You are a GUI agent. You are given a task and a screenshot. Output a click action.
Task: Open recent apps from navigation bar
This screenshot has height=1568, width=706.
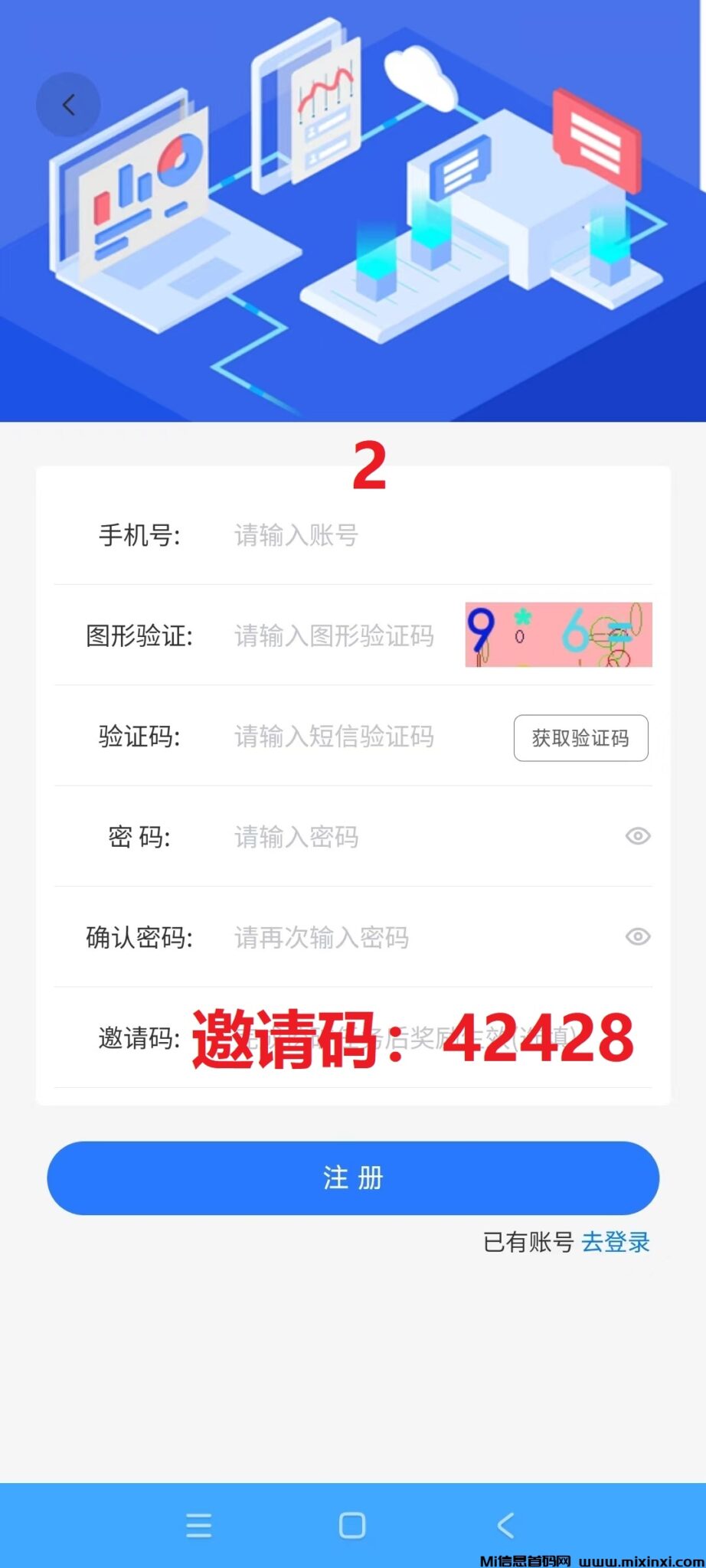pyautogui.click(x=198, y=1525)
